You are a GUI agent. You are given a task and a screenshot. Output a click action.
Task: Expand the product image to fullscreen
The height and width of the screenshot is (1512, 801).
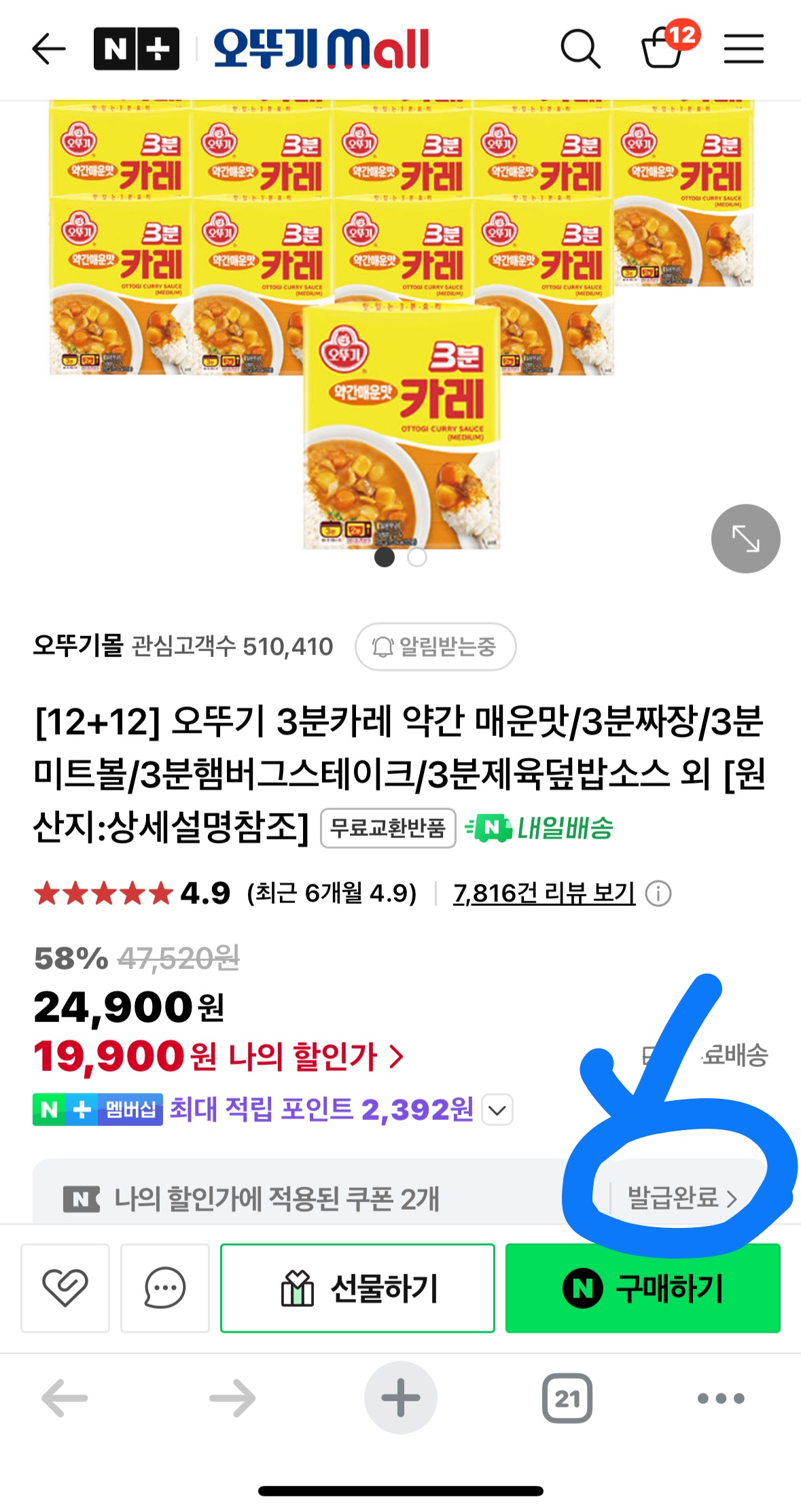click(x=745, y=538)
